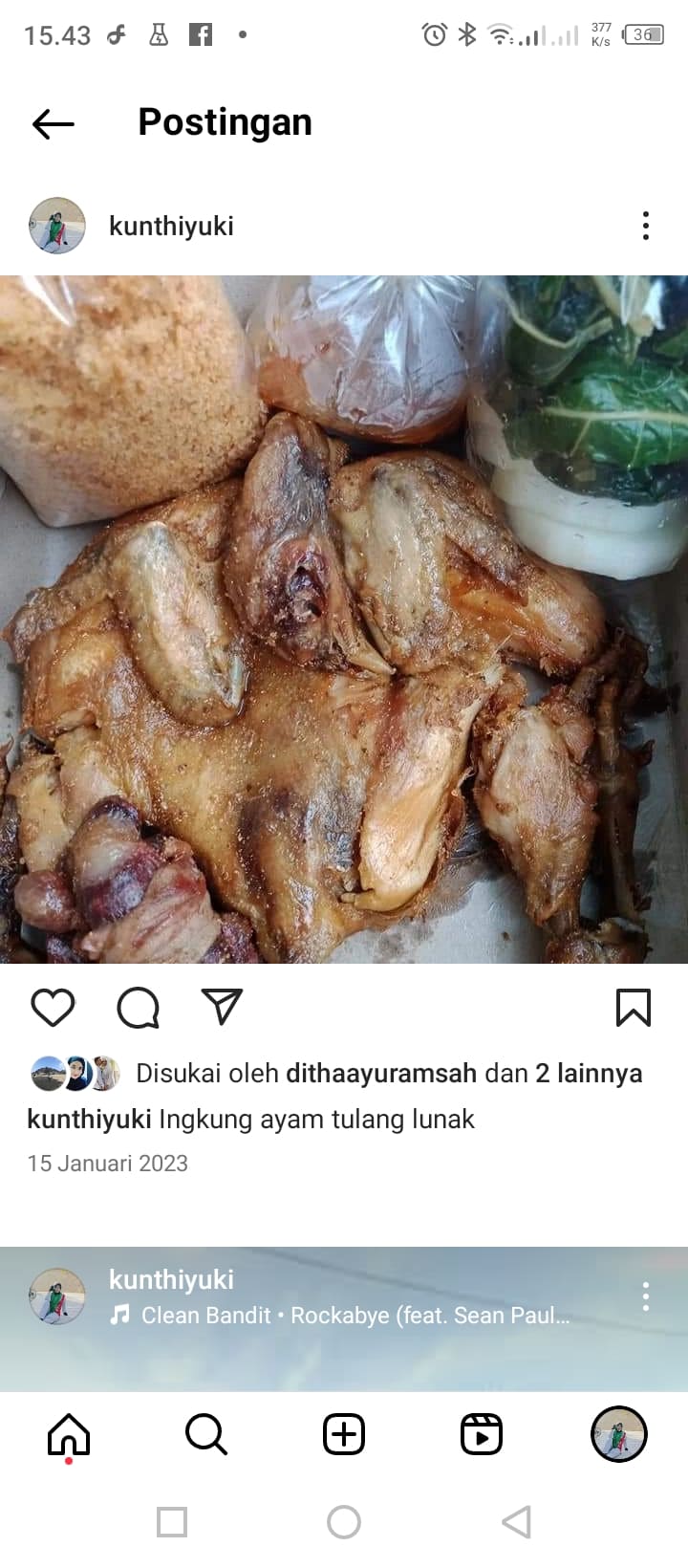Open options for the next kunthiyuki post

646,1296
